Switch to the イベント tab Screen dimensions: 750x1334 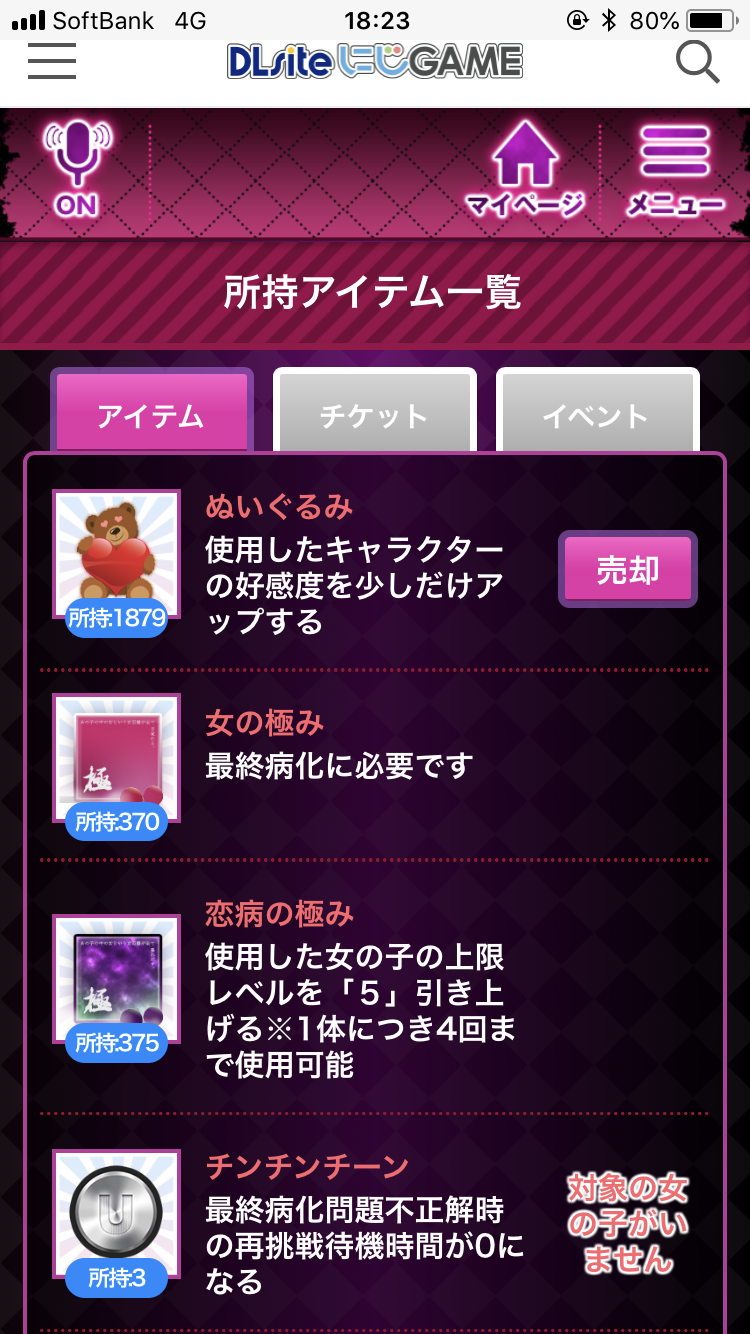[597, 414]
